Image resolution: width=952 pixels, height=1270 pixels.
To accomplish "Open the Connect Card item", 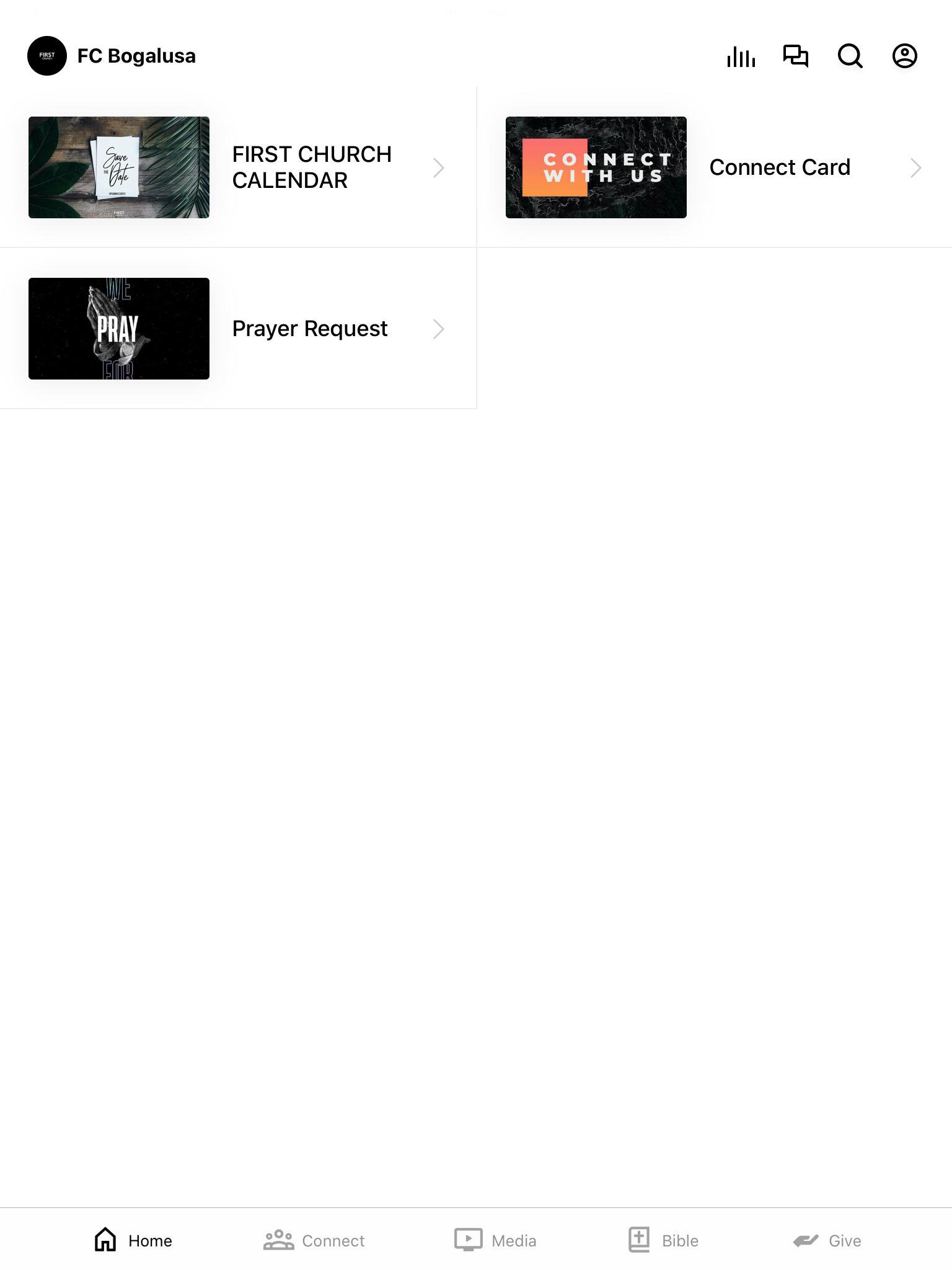I will [x=714, y=167].
